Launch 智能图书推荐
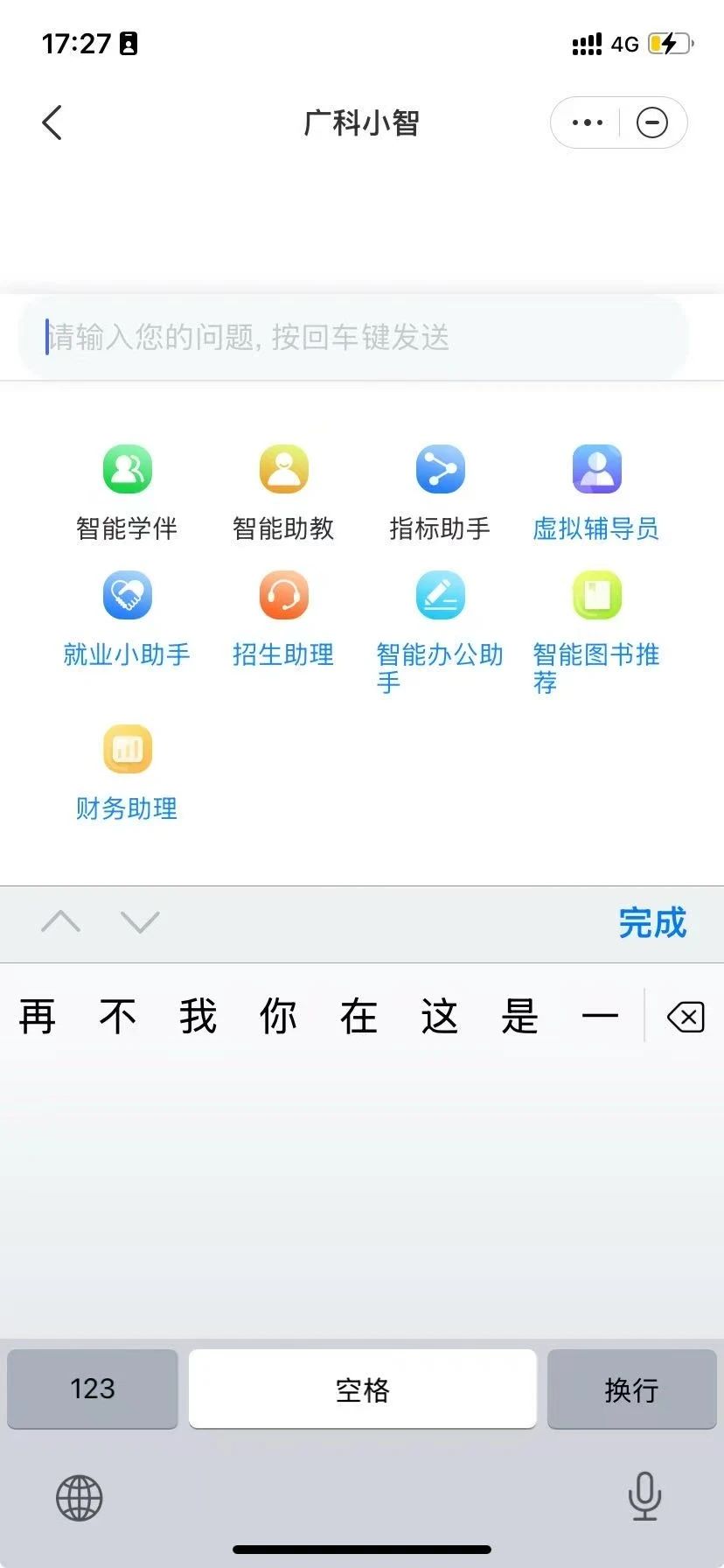The height and width of the screenshot is (1568, 724). 596,626
